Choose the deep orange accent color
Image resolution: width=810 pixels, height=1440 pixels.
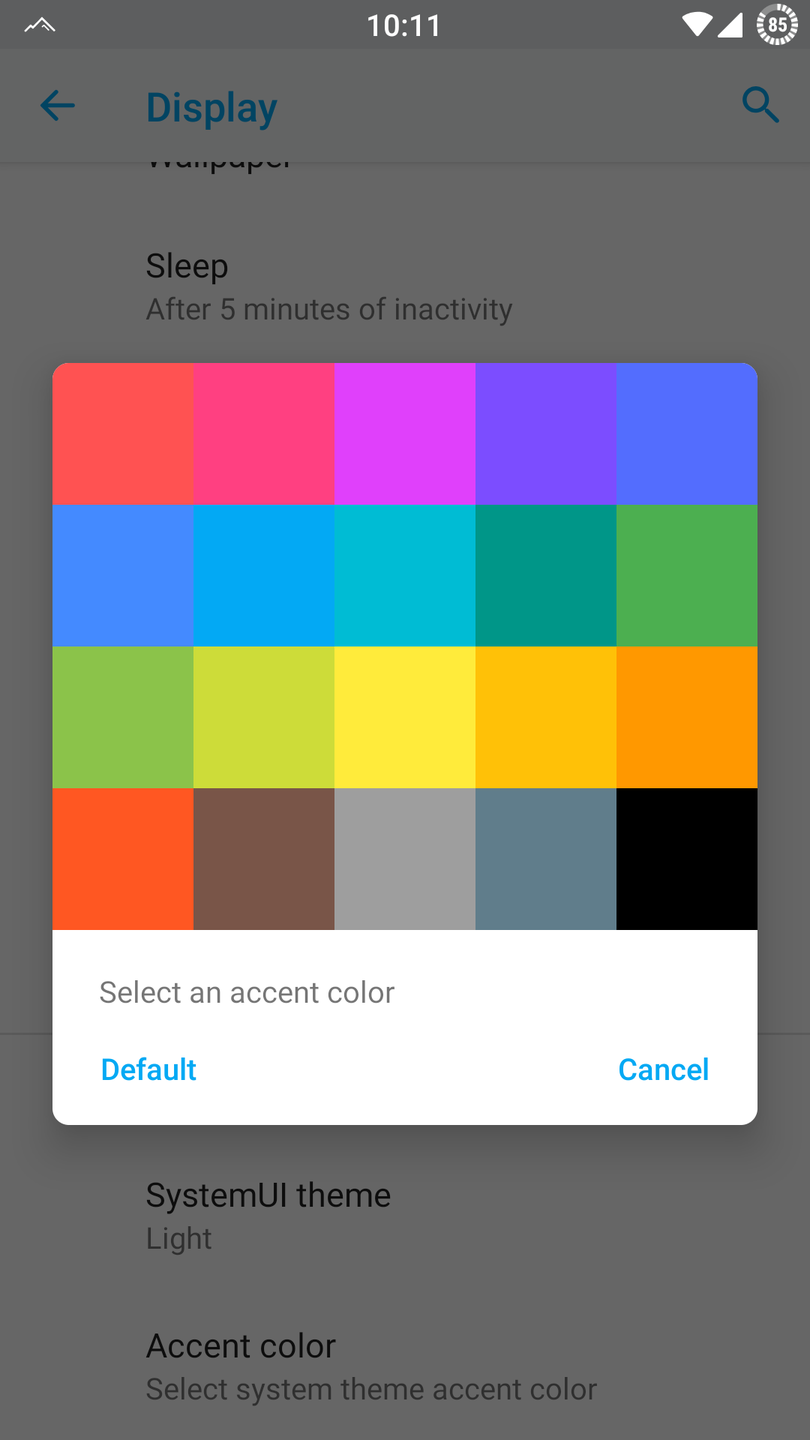tap(122, 858)
